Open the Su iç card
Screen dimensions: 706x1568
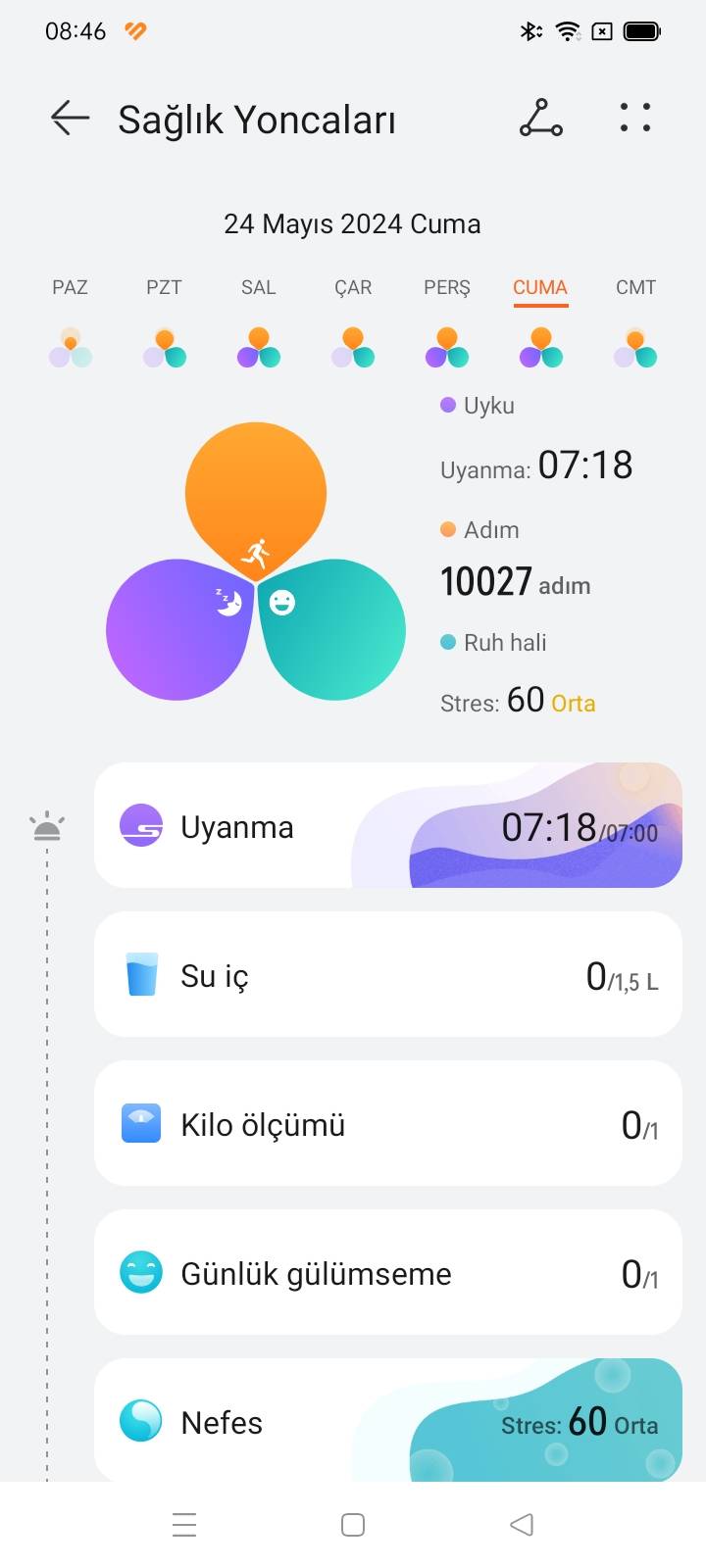click(387, 975)
